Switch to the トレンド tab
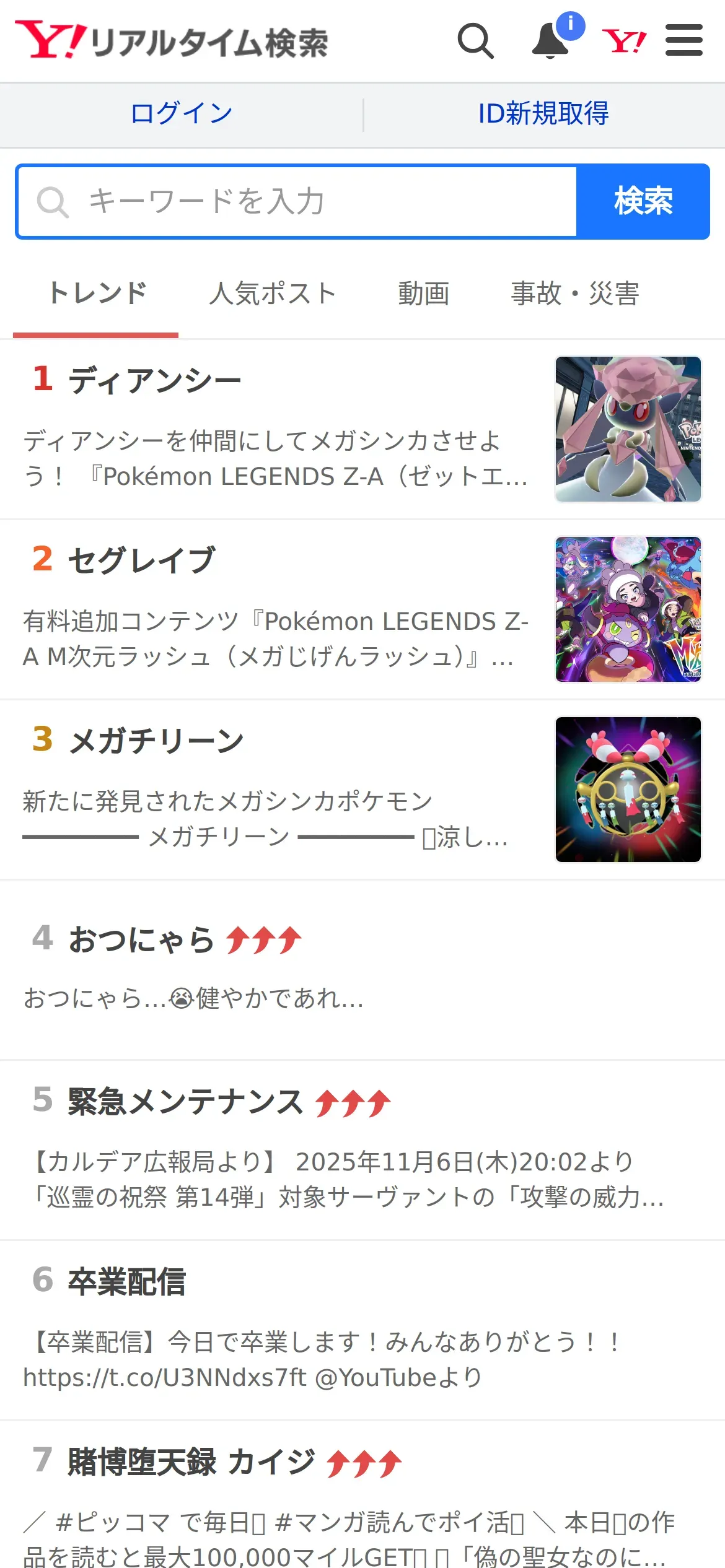 point(97,294)
